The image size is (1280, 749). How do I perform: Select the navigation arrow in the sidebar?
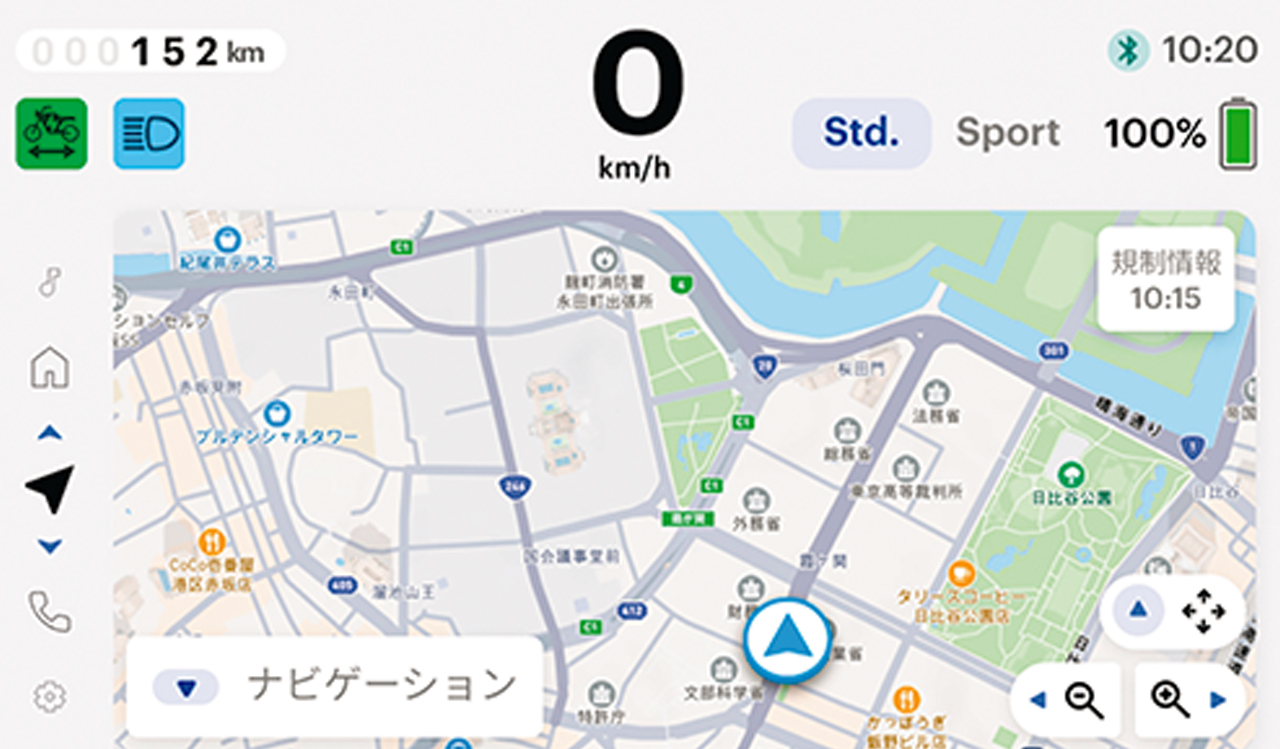click(x=50, y=489)
